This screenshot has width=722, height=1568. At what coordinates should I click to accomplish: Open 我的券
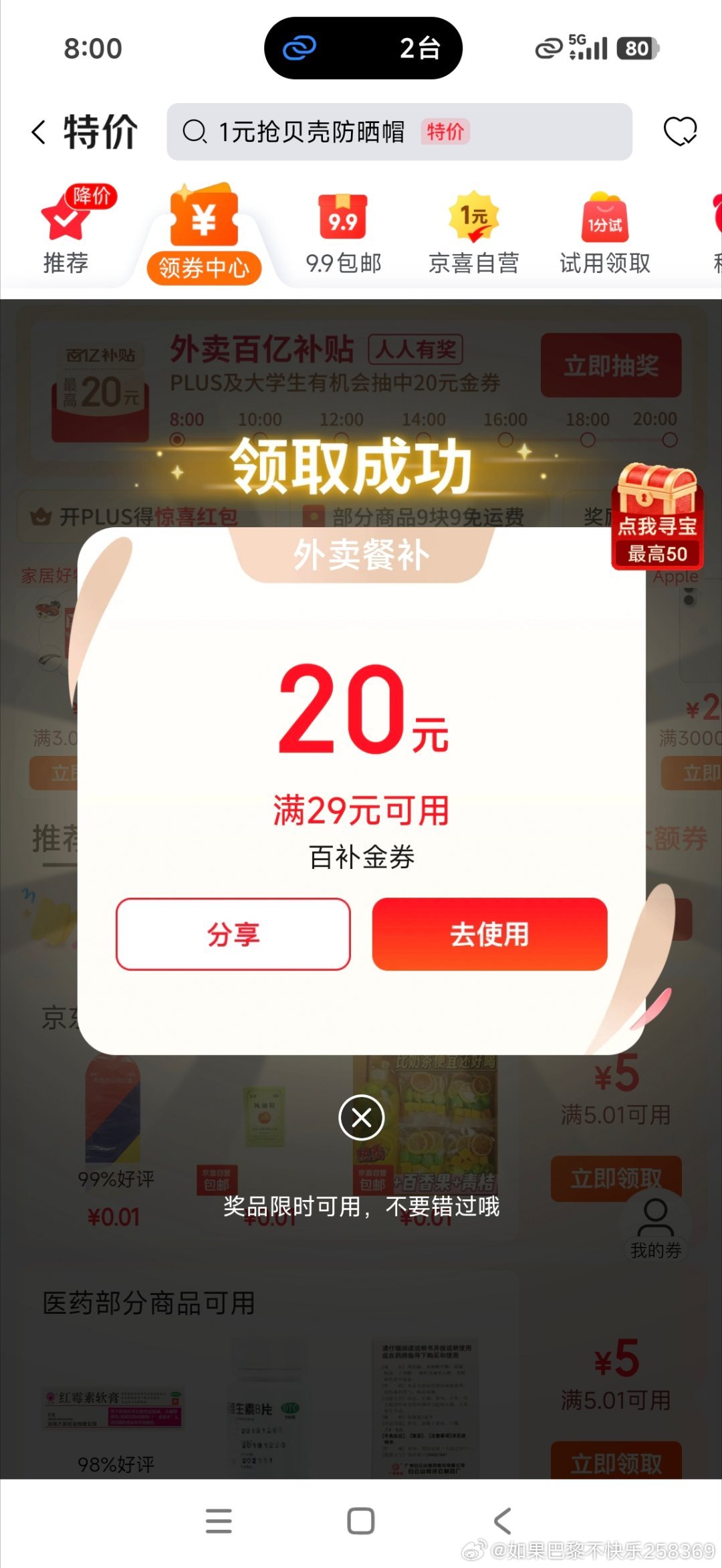(655, 1228)
